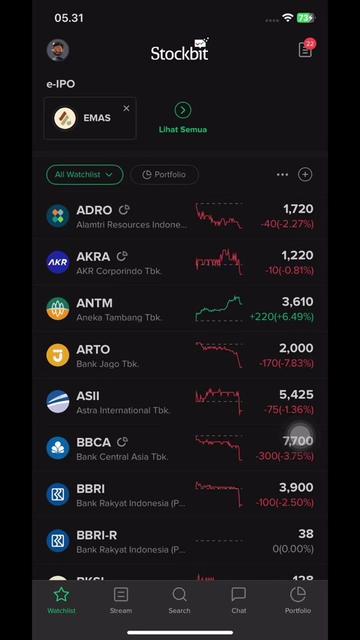Expand the All Watchlist dropdown
The image size is (360, 640).
(84, 175)
